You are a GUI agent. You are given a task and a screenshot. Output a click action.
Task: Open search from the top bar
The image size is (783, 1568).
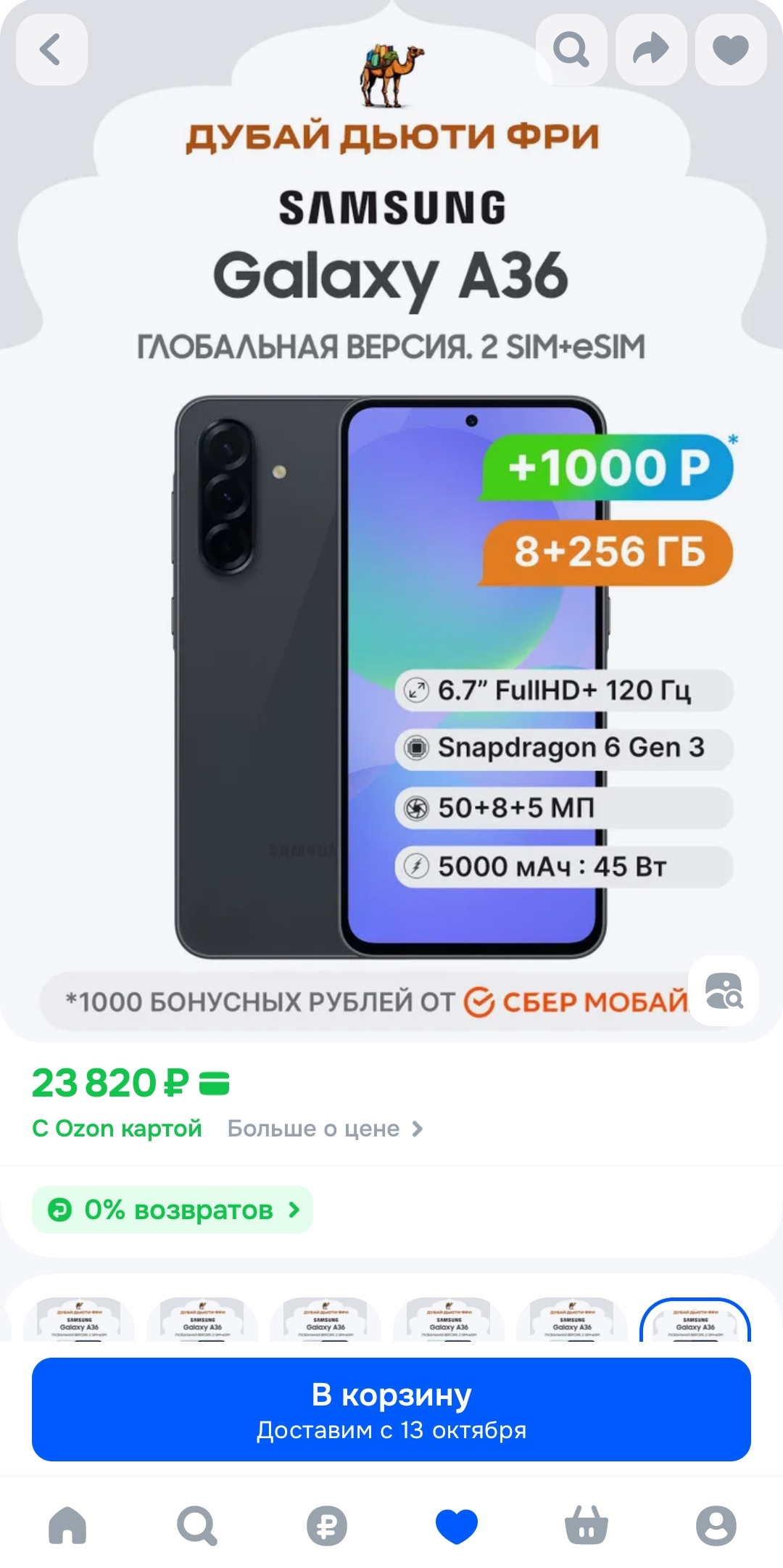pyautogui.click(x=571, y=50)
